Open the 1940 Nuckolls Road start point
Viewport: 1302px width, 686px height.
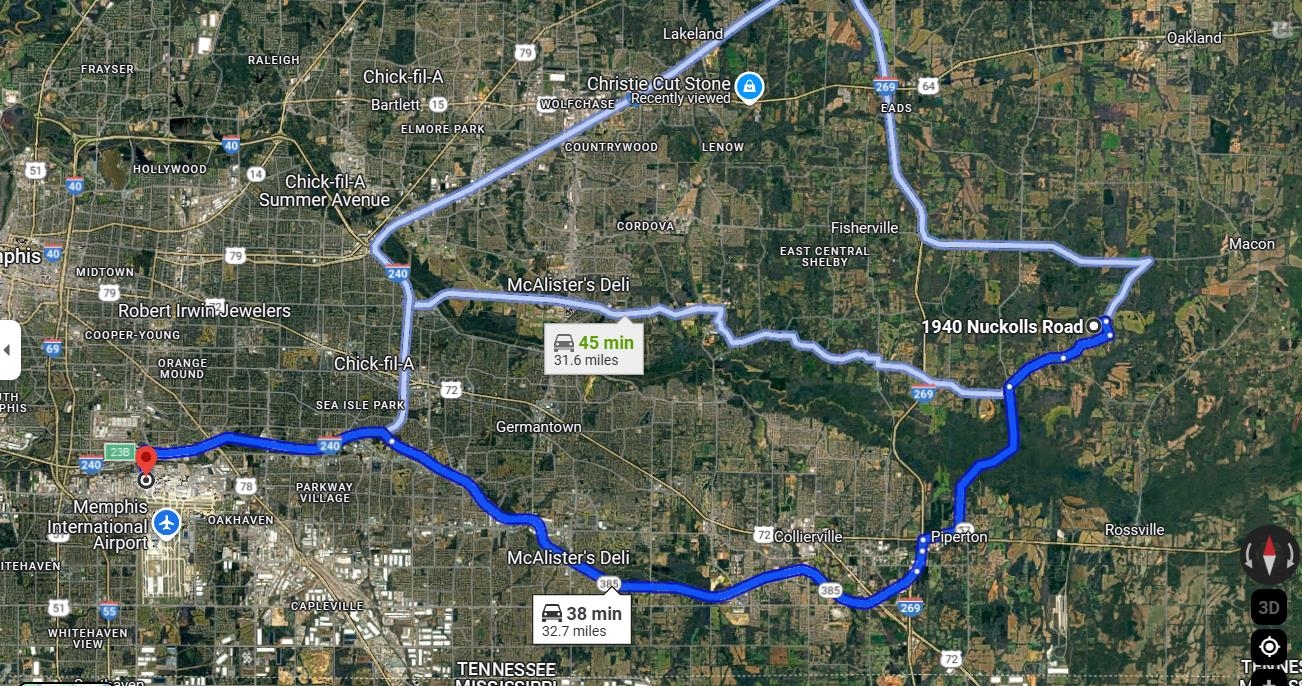point(1094,326)
